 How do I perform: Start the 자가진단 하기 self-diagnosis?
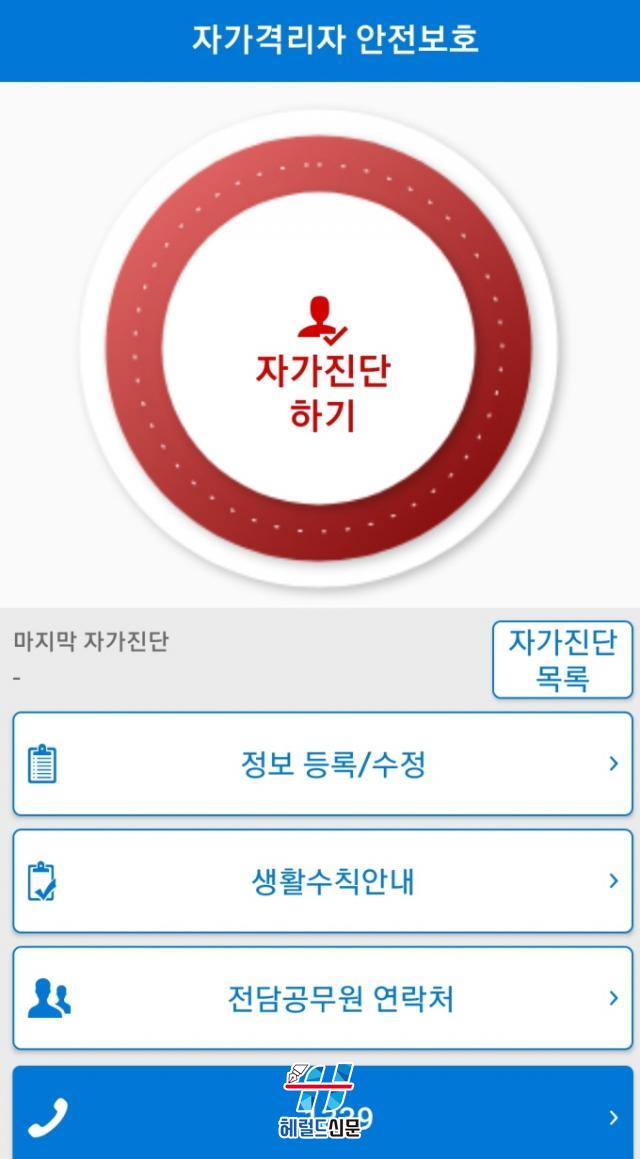(x=320, y=349)
